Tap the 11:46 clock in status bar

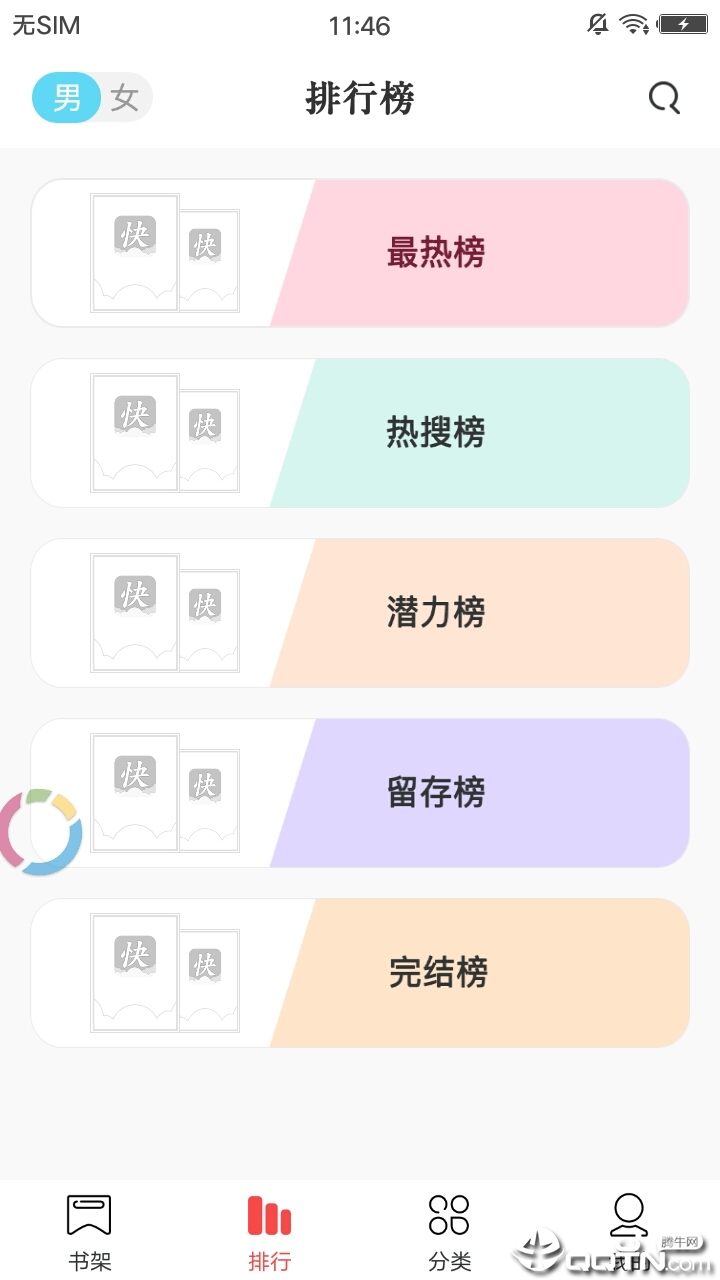click(361, 25)
